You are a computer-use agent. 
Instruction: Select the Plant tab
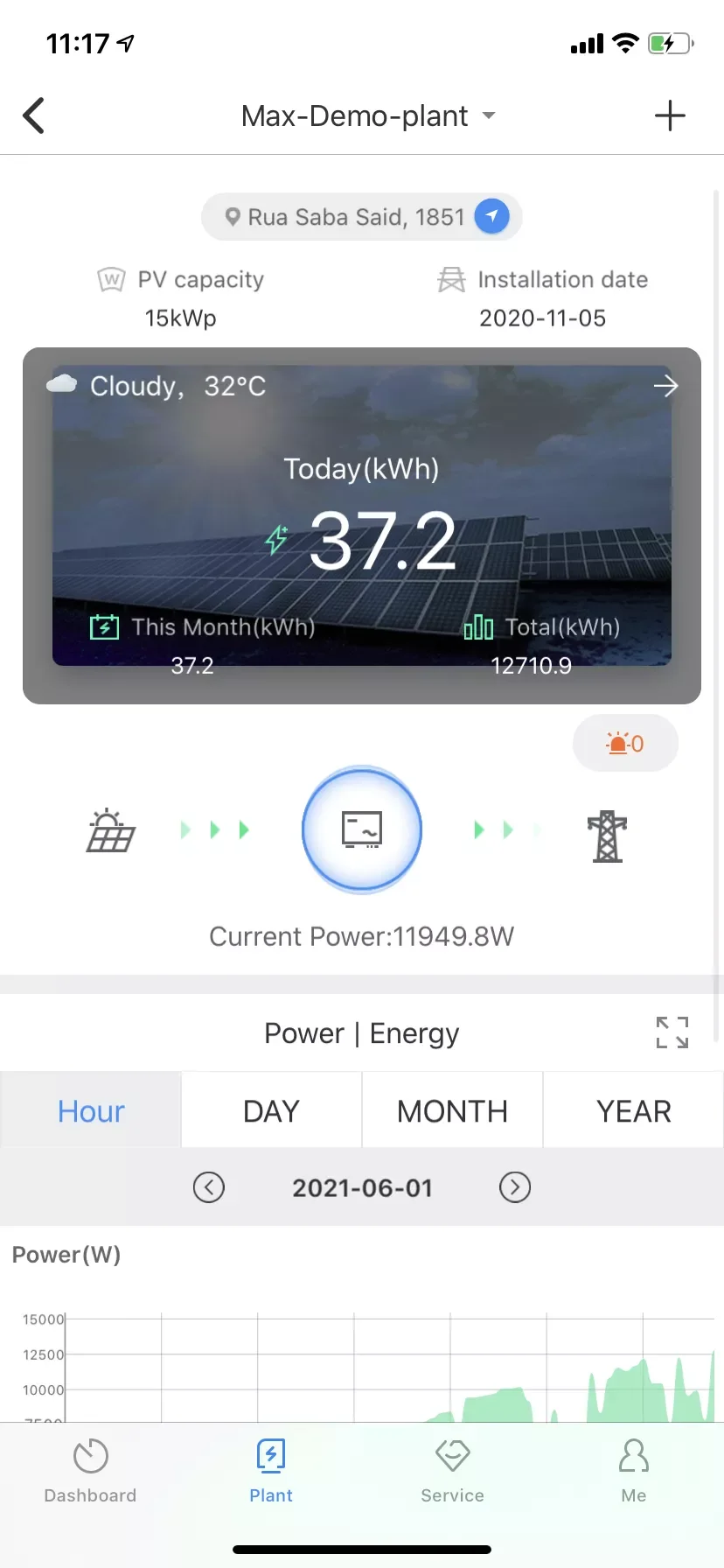271,1472
